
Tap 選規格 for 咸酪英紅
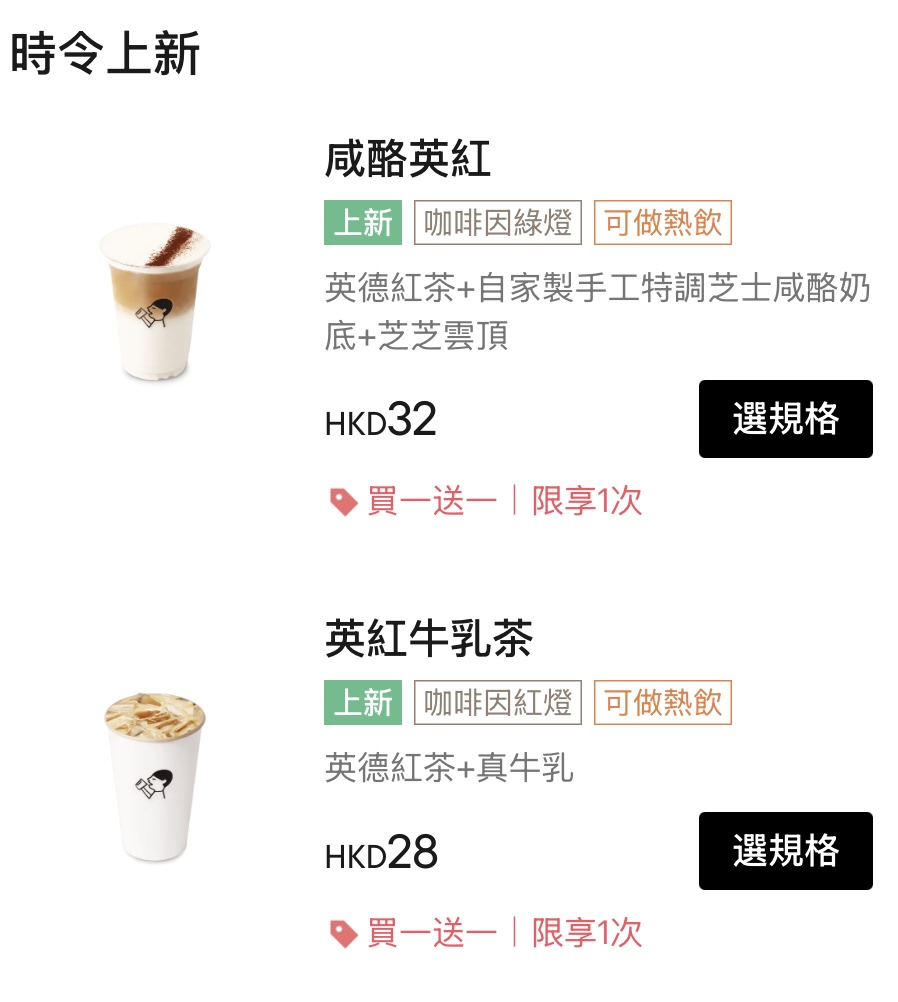click(x=785, y=419)
